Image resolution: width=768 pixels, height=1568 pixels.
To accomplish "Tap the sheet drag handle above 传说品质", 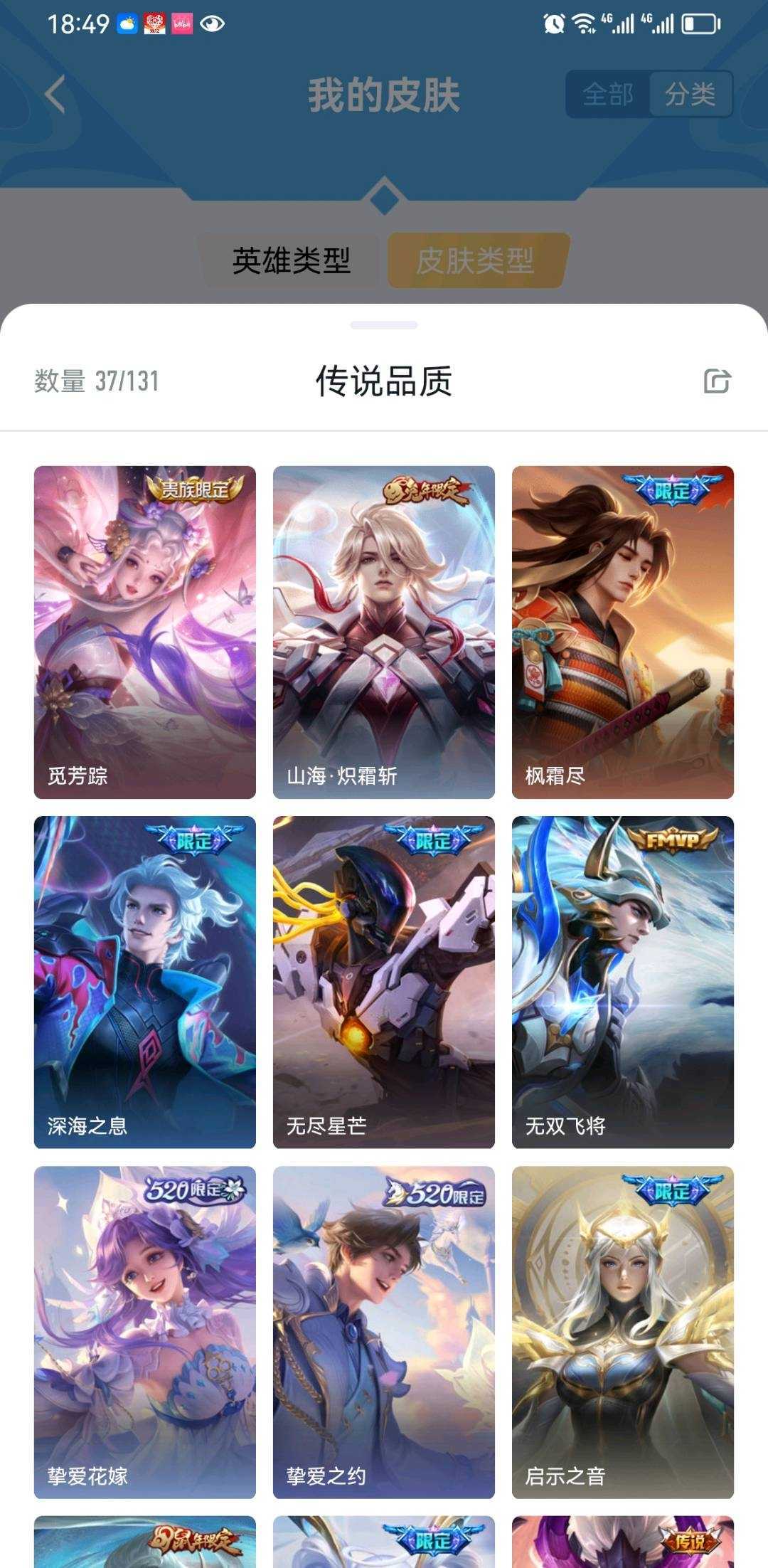I will click(384, 325).
